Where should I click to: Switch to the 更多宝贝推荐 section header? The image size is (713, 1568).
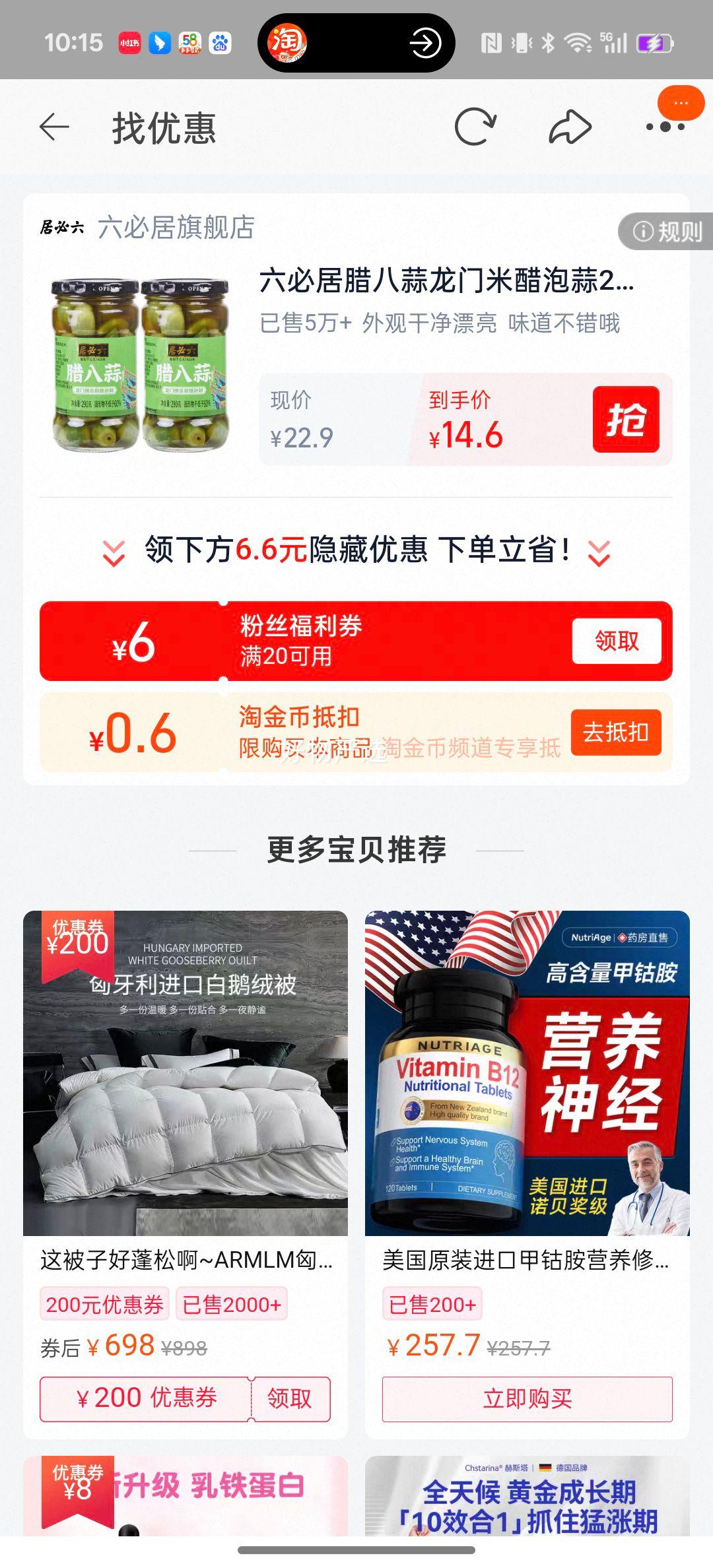(x=356, y=850)
